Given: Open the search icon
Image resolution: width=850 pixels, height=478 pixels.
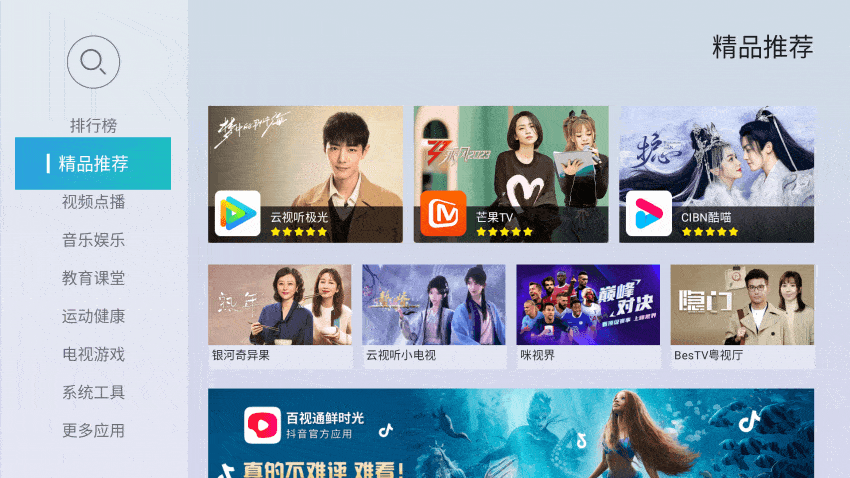Looking at the screenshot, I should (93, 62).
